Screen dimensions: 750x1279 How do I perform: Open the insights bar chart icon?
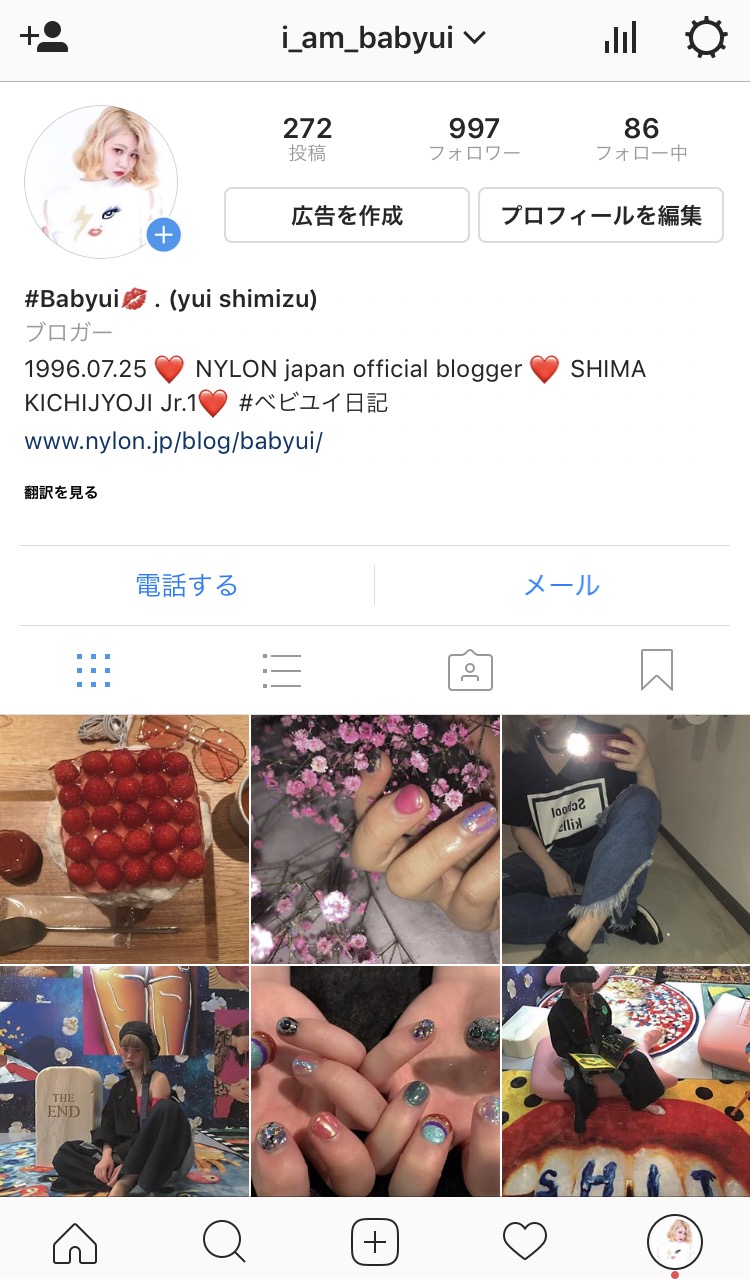pos(620,39)
